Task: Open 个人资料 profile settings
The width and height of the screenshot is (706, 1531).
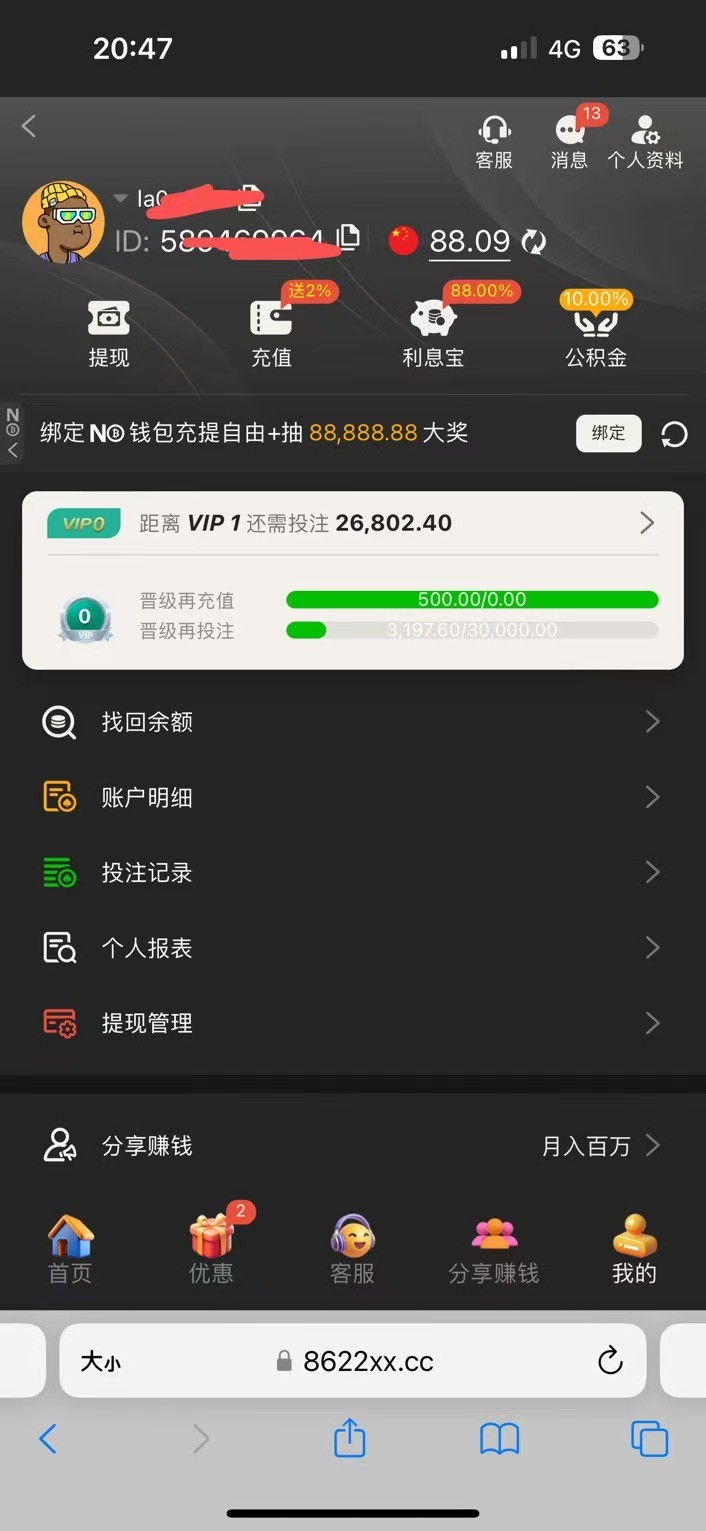Action: pyautogui.click(x=645, y=142)
